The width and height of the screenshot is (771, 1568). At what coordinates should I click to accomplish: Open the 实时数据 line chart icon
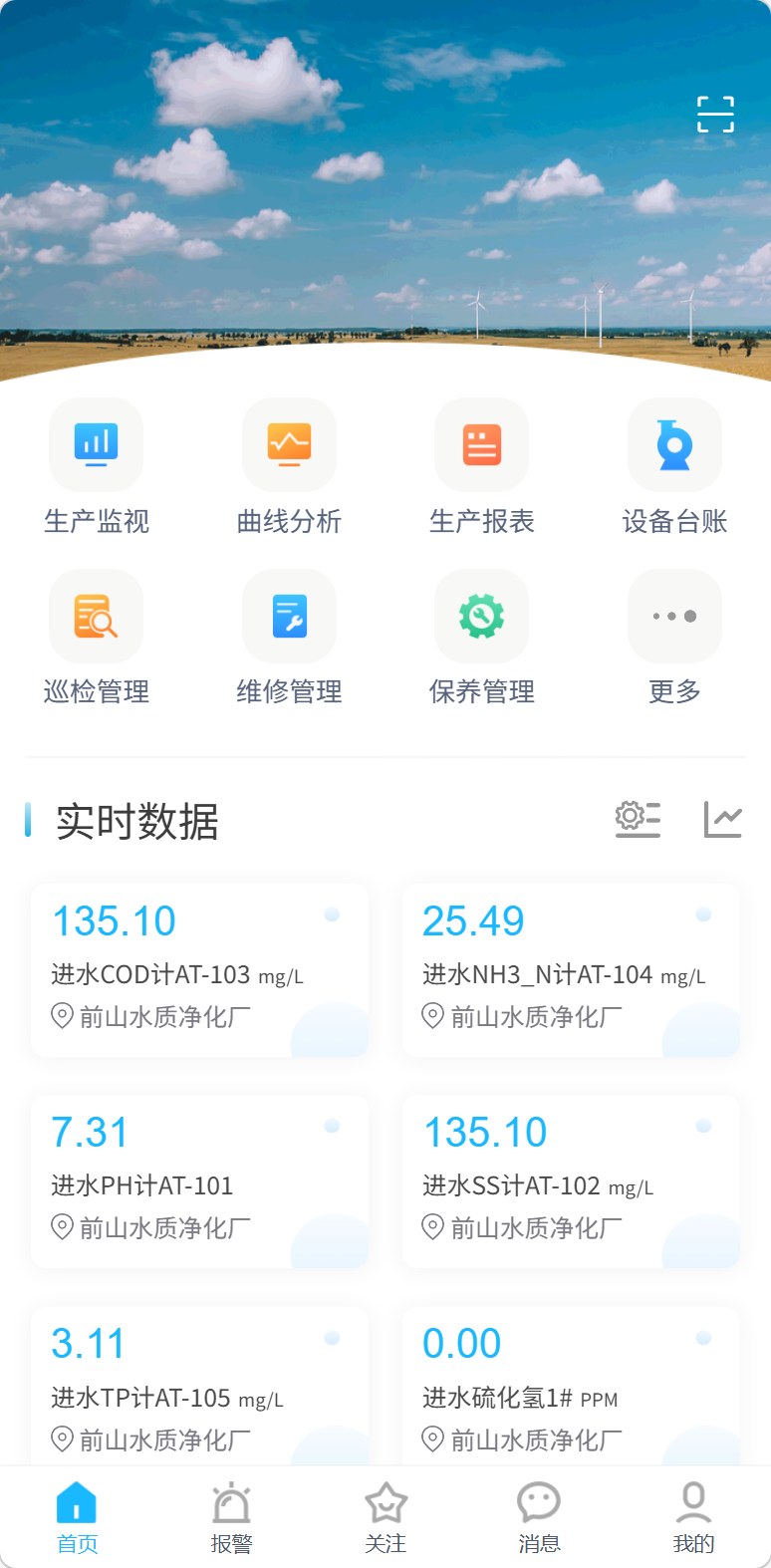pyautogui.click(x=722, y=819)
